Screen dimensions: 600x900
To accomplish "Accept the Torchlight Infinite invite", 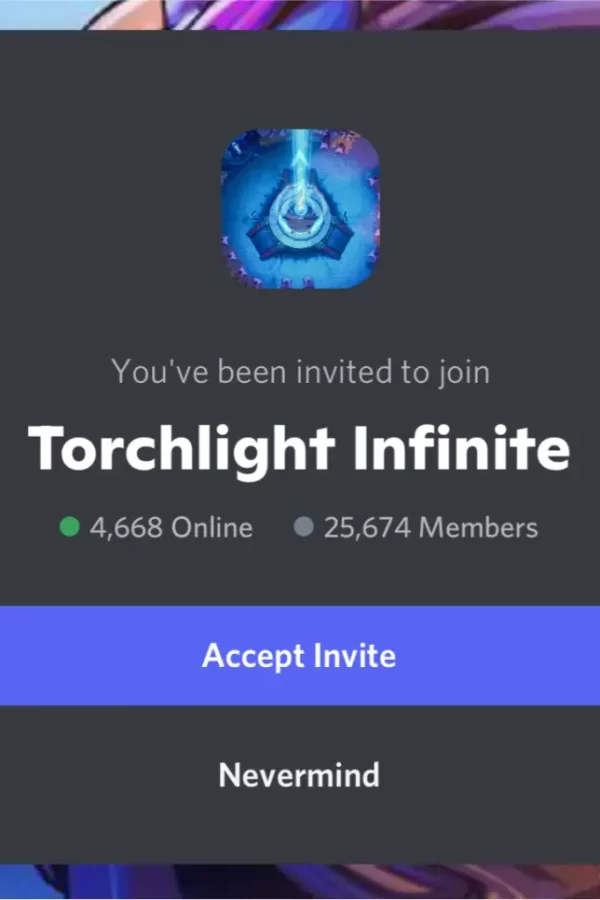I will [x=299, y=656].
